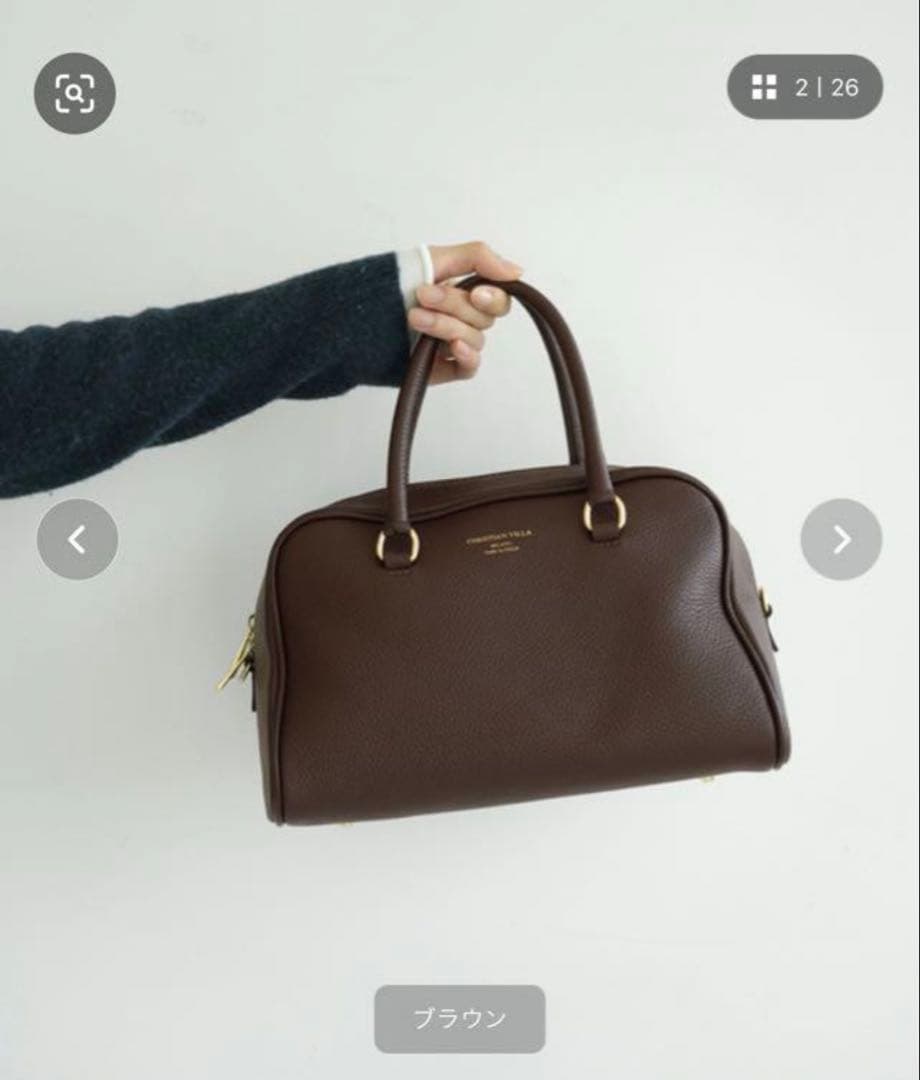Open the image search icon
920x1080 pixels.
[75, 94]
